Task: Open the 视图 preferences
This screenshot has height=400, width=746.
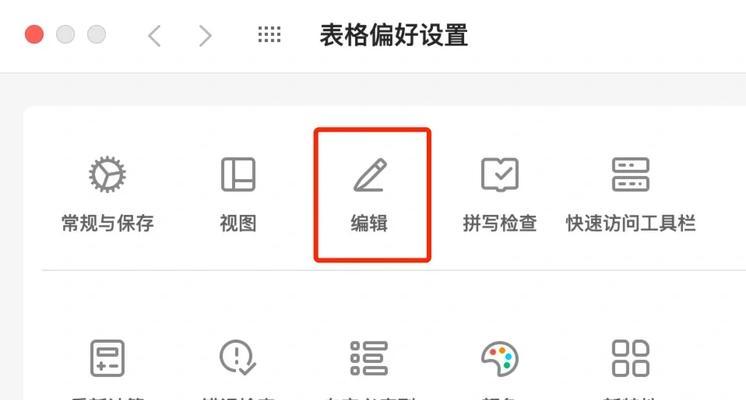Action: point(238,194)
